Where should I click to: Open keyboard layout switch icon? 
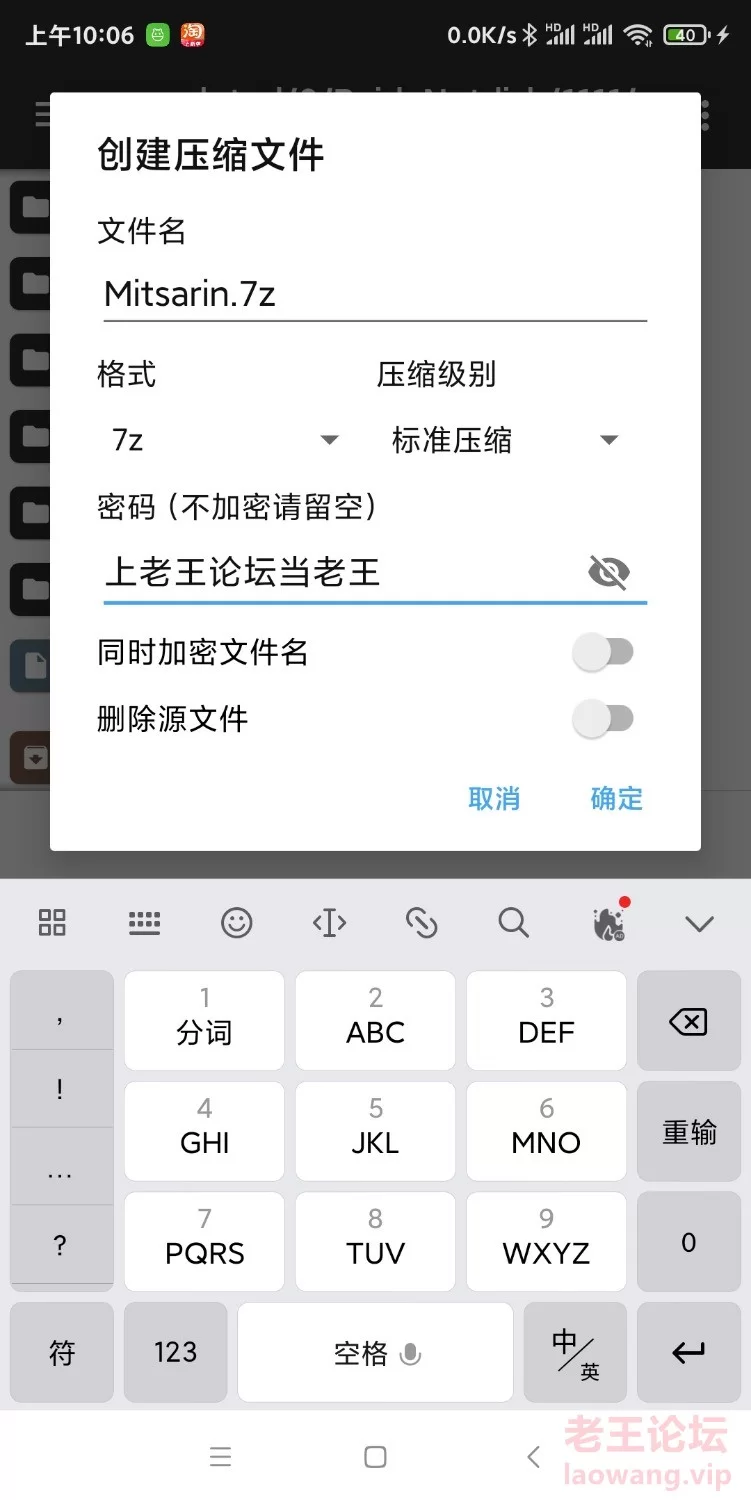[145, 922]
